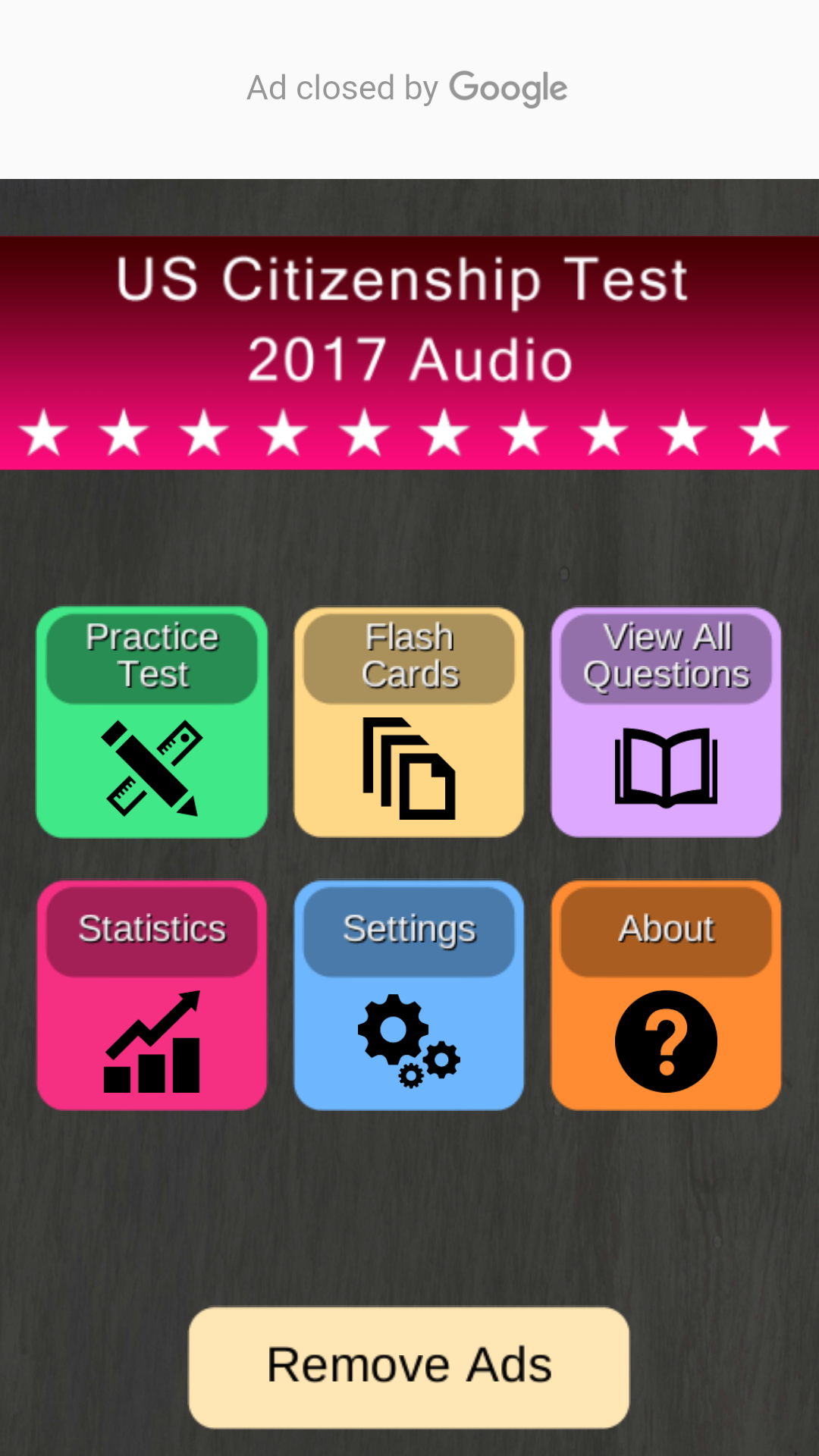Open the About tile
Image resolution: width=819 pixels, height=1456 pixels.
(666, 995)
